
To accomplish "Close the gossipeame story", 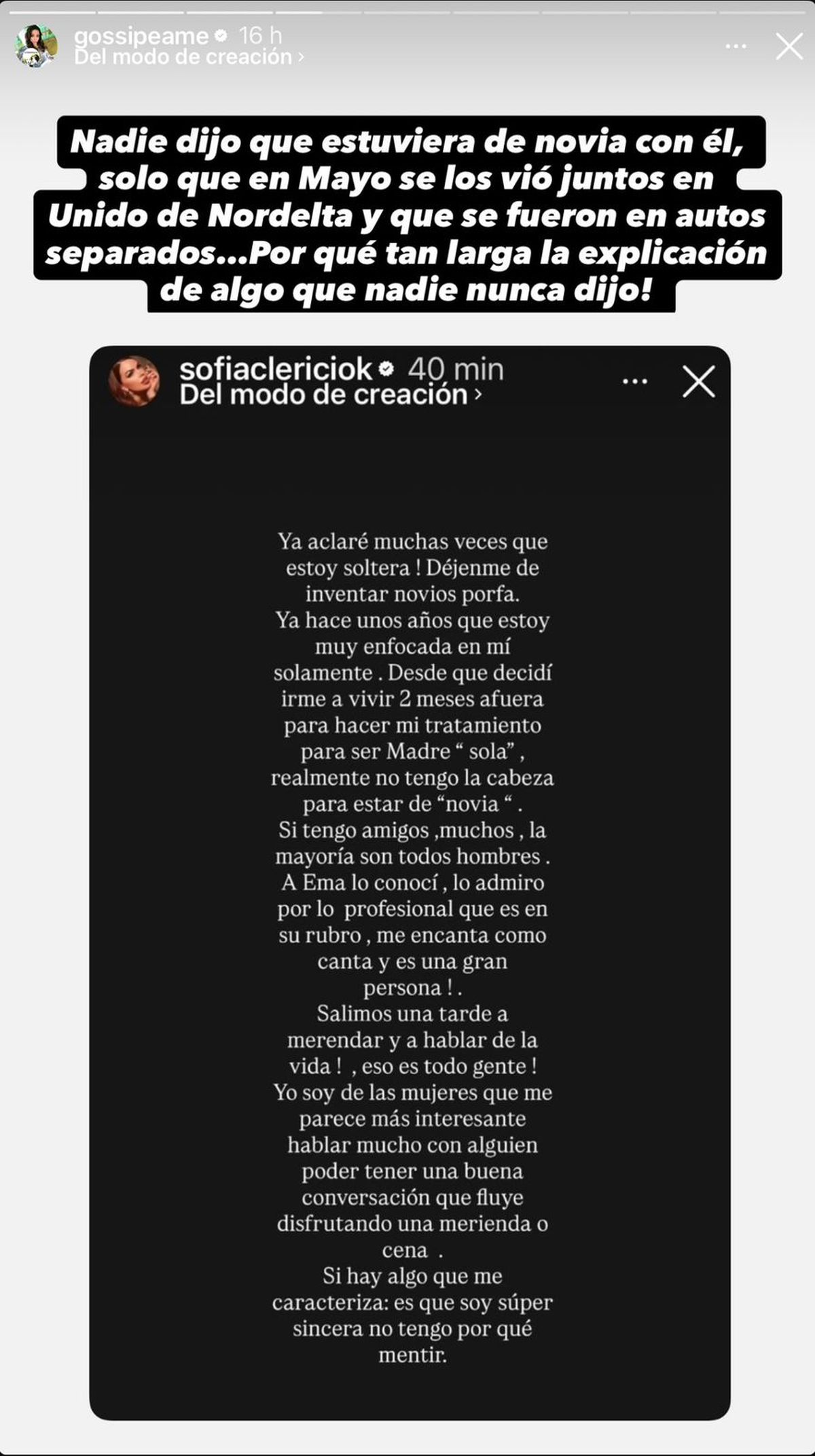I will pyautogui.click(x=789, y=47).
